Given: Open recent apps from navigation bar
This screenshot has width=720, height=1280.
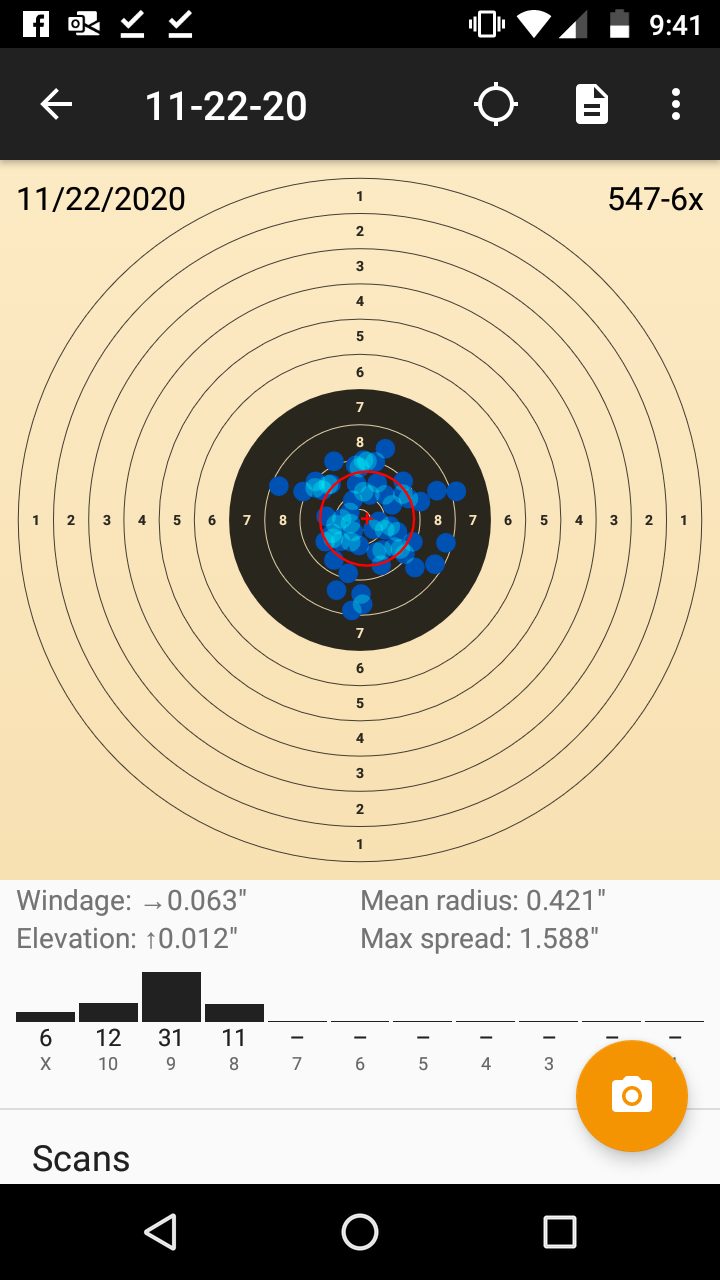Looking at the screenshot, I should tap(560, 1232).
